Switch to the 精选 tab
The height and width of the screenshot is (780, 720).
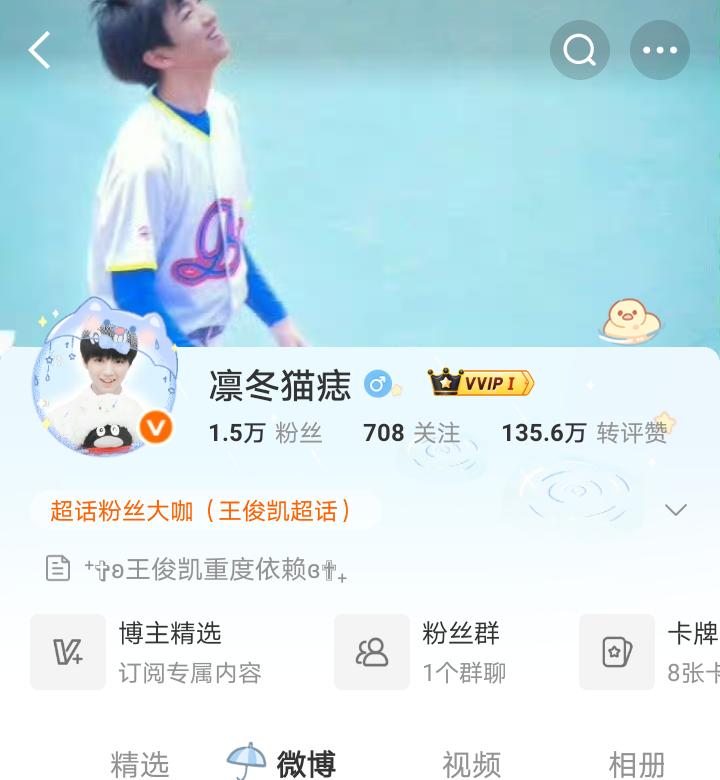point(140,765)
